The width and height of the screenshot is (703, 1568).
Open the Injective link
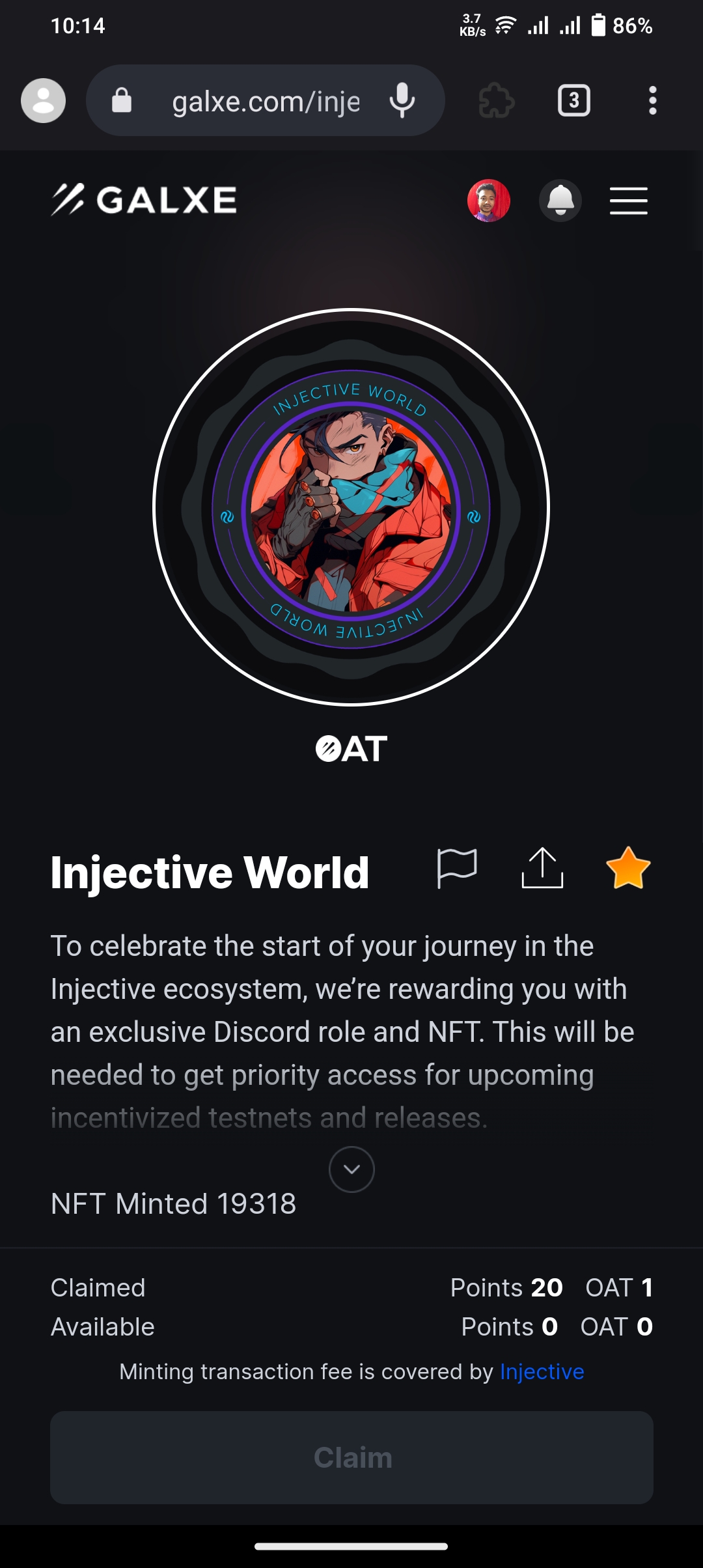[x=542, y=1371]
